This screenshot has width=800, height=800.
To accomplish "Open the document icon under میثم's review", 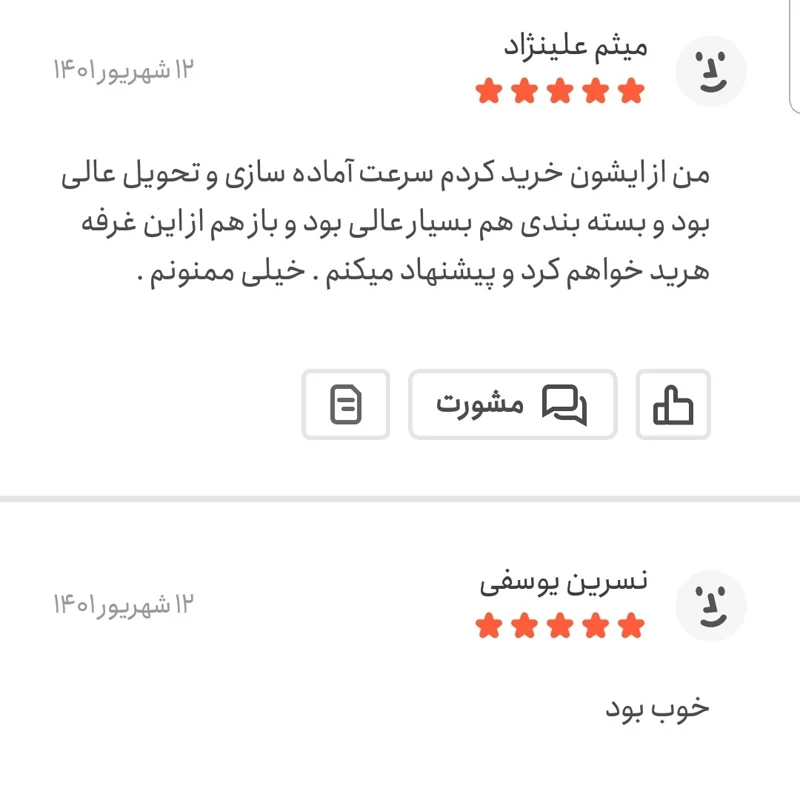I will coord(346,404).
